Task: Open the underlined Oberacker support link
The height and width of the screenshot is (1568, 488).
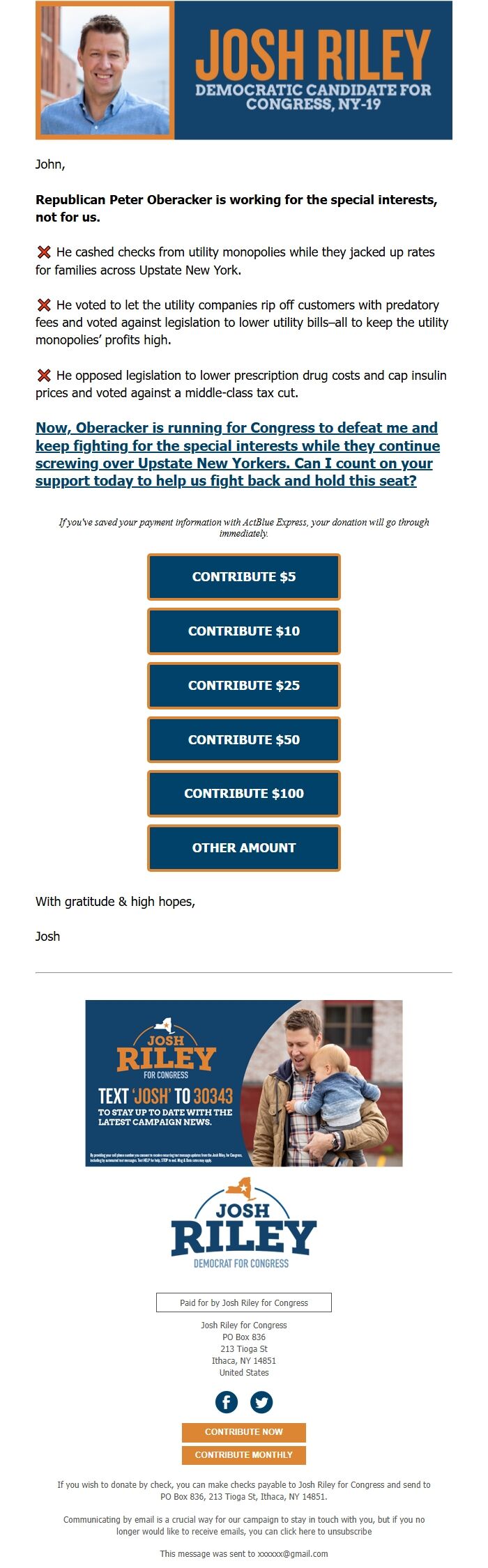Action: coord(237,454)
